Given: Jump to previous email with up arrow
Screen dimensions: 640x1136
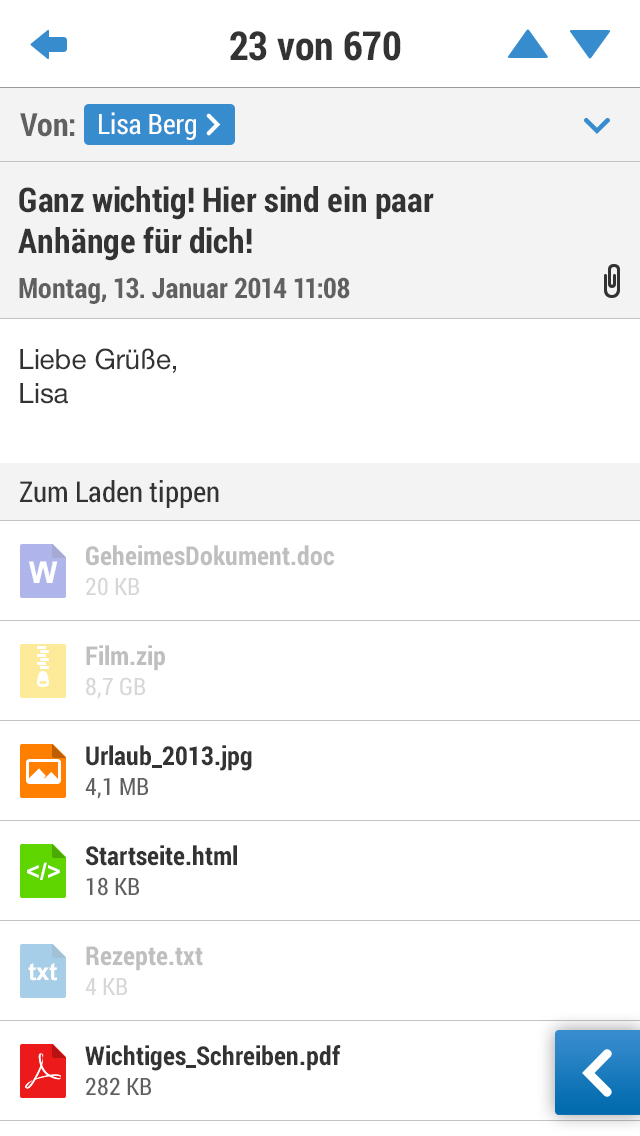Looking at the screenshot, I should 528,45.
